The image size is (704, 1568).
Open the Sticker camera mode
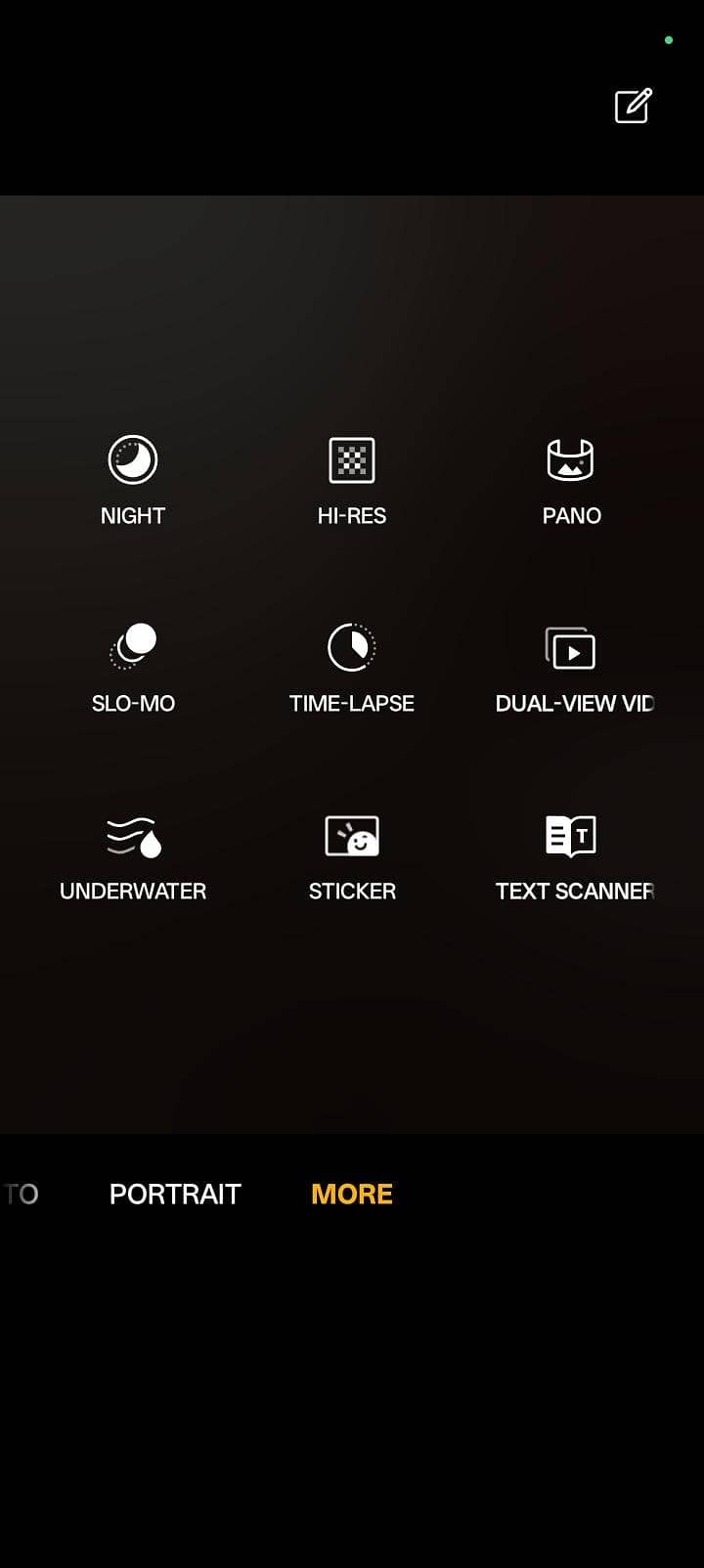click(x=351, y=834)
